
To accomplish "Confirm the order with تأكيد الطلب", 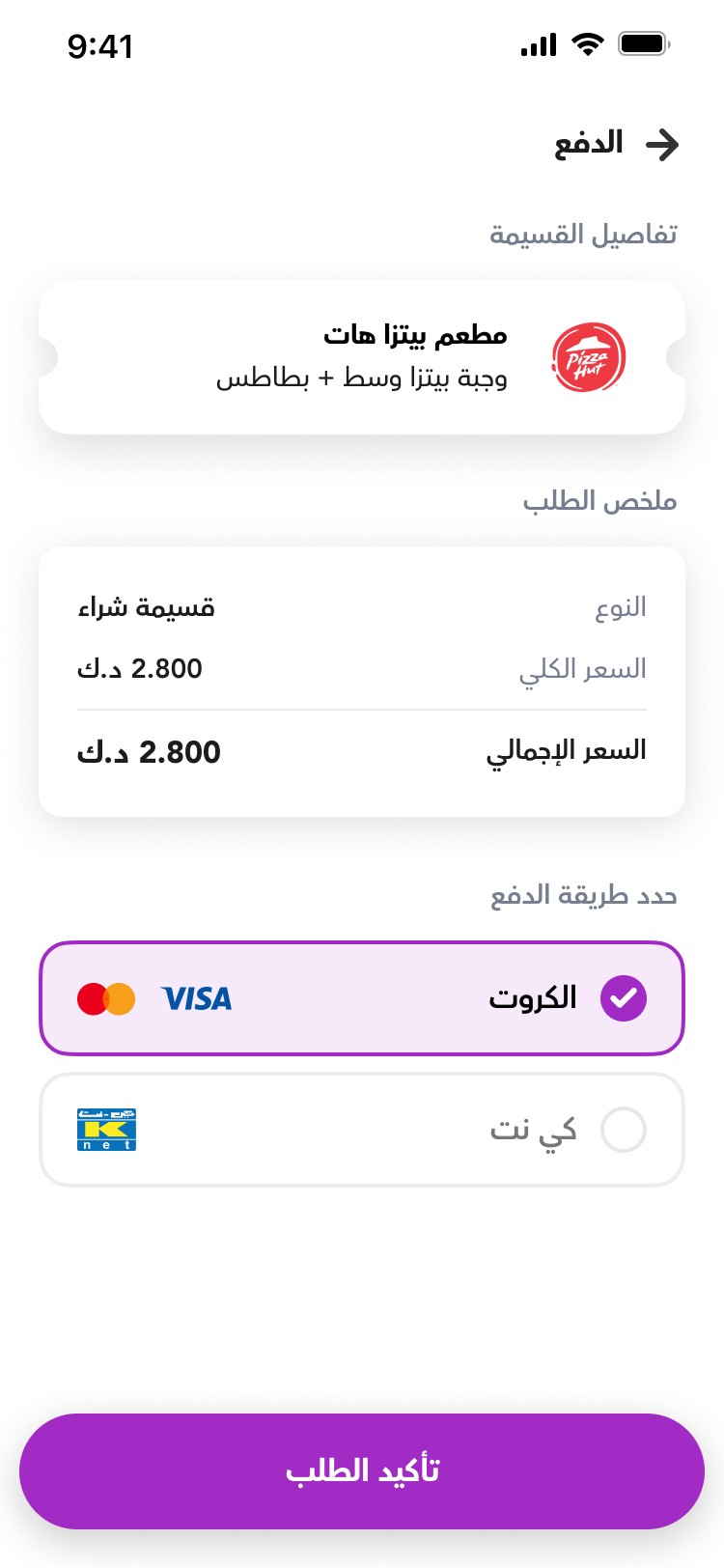I will pos(362,1471).
